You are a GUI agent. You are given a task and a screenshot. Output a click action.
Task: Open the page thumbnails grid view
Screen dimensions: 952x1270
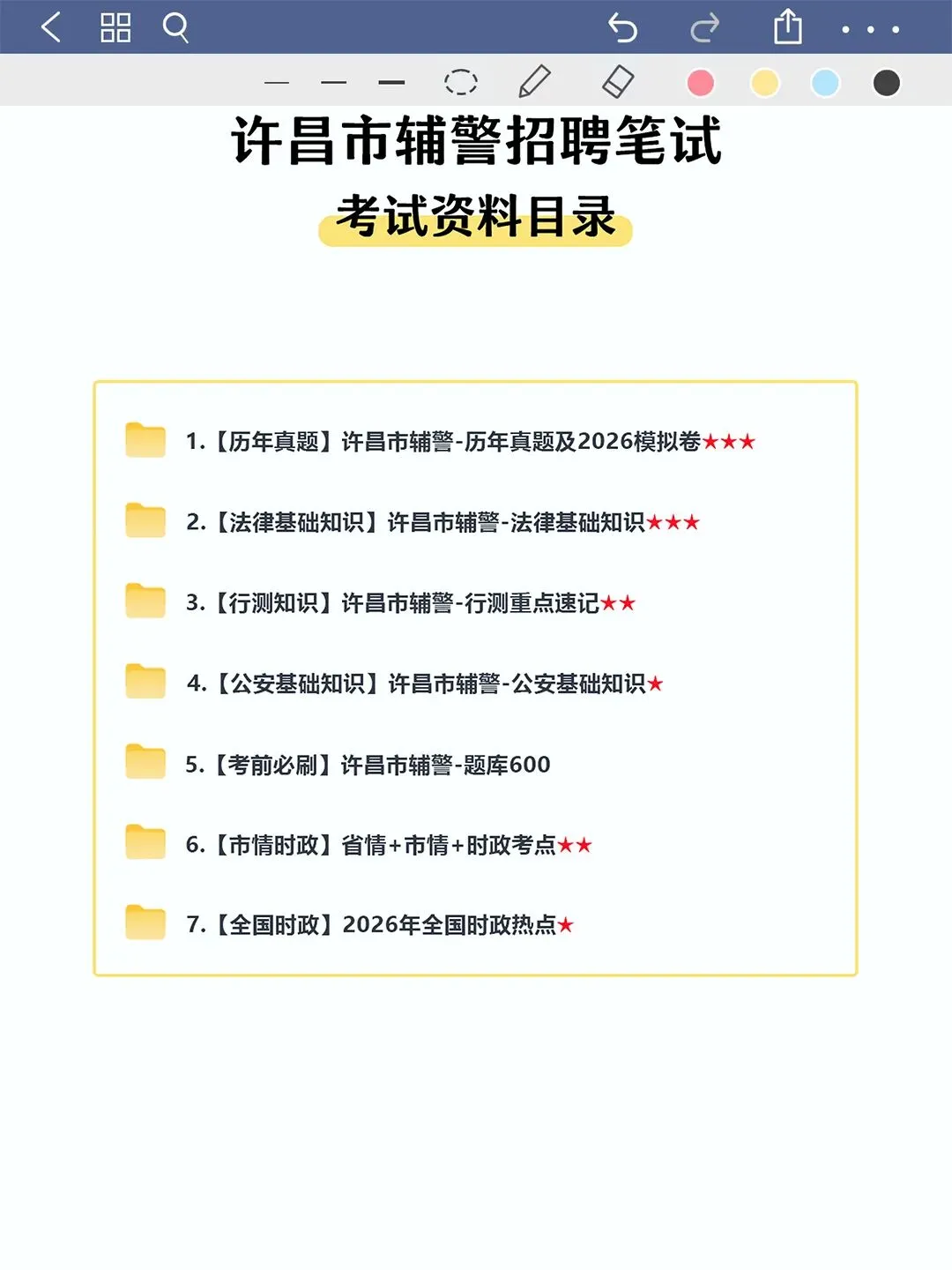coord(115,27)
